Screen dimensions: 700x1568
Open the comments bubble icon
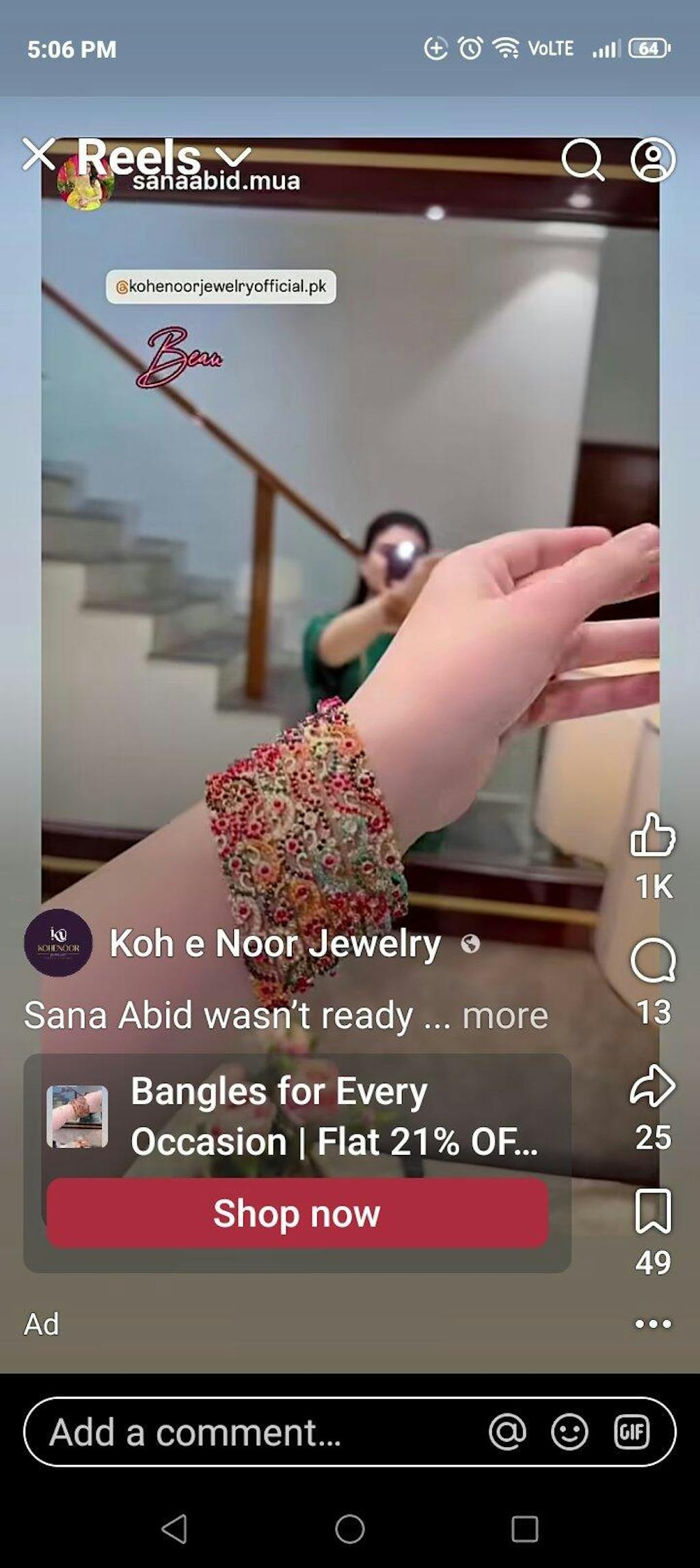(x=653, y=961)
